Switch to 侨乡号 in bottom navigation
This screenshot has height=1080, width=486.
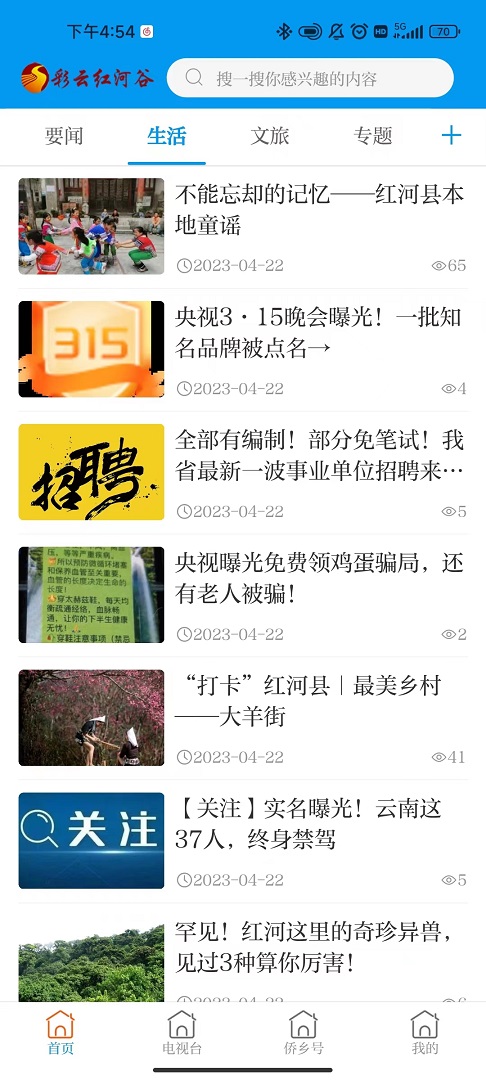coord(304,1033)
